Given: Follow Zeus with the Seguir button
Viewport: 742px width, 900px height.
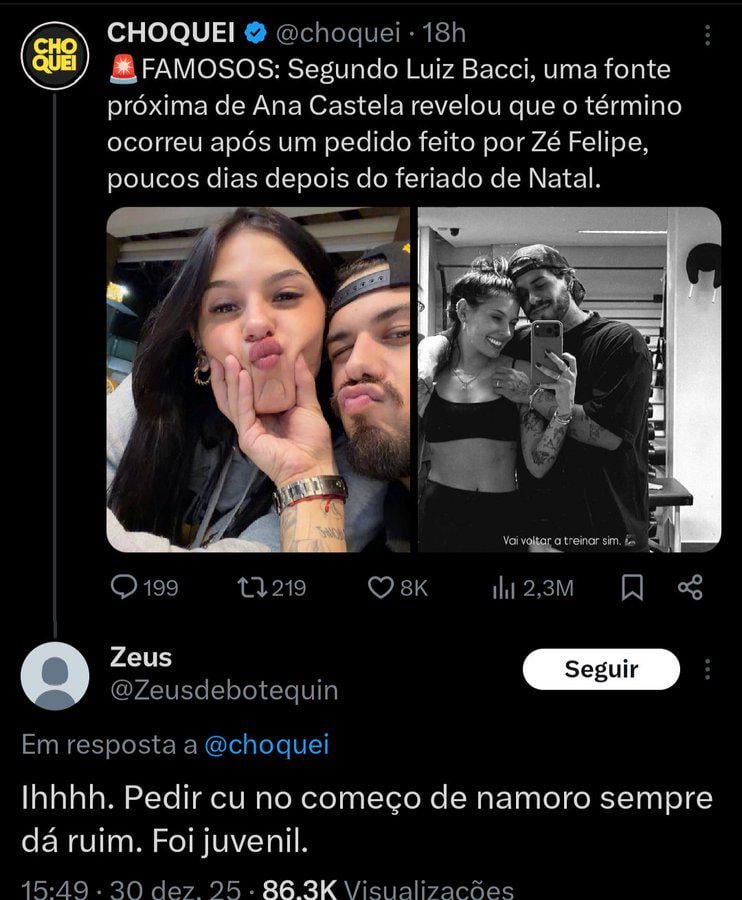Looking at the screenshot, I should (x=601, y=670).
